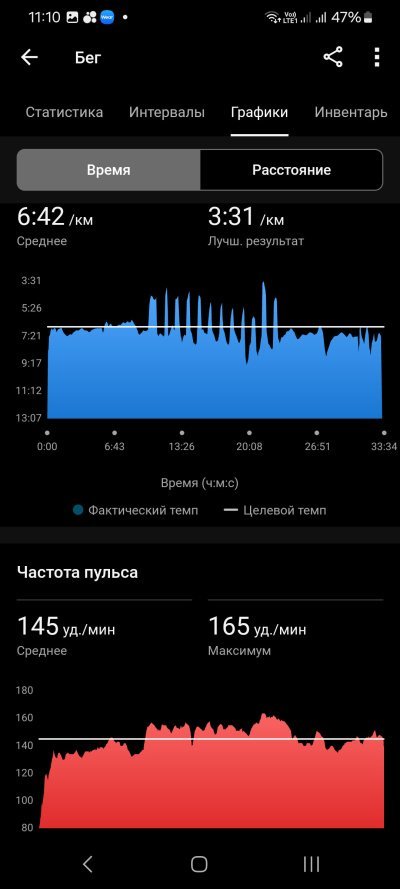Tap the system home button
The image size is (400, 889).
[199, 864]
